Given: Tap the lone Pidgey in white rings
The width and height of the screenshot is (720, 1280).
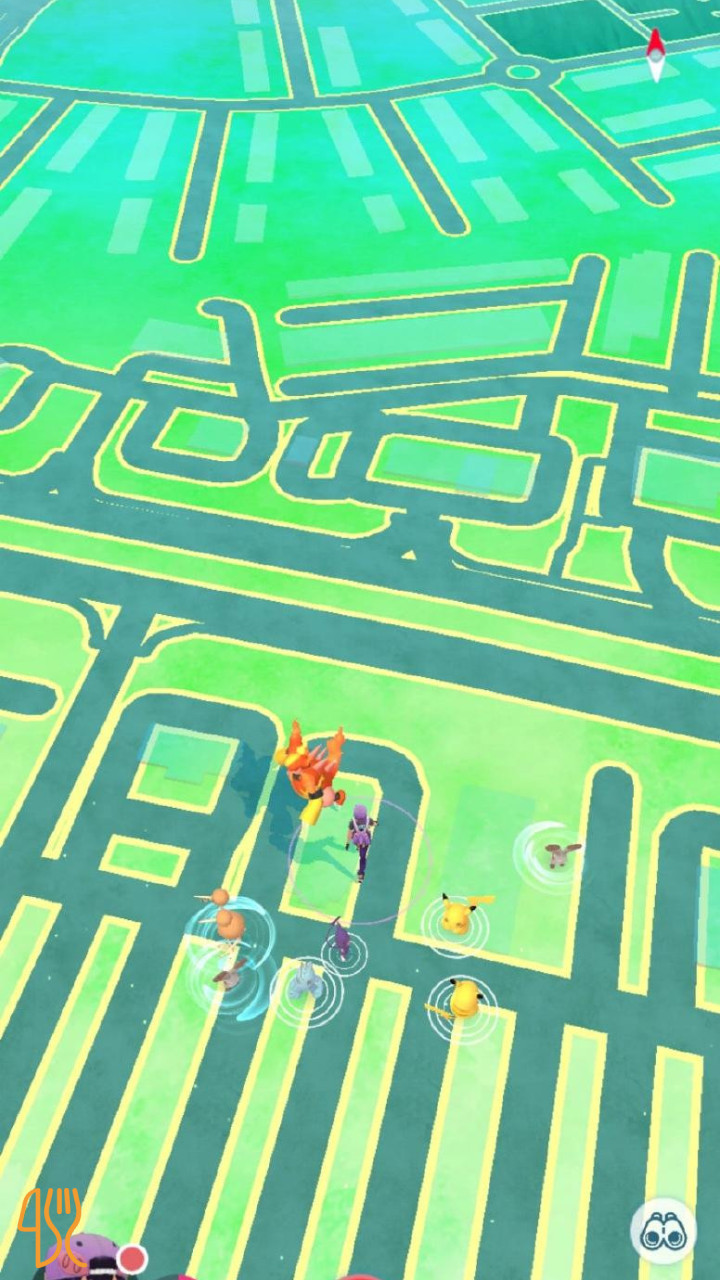Looking at the screenshot, I should 557,854.
